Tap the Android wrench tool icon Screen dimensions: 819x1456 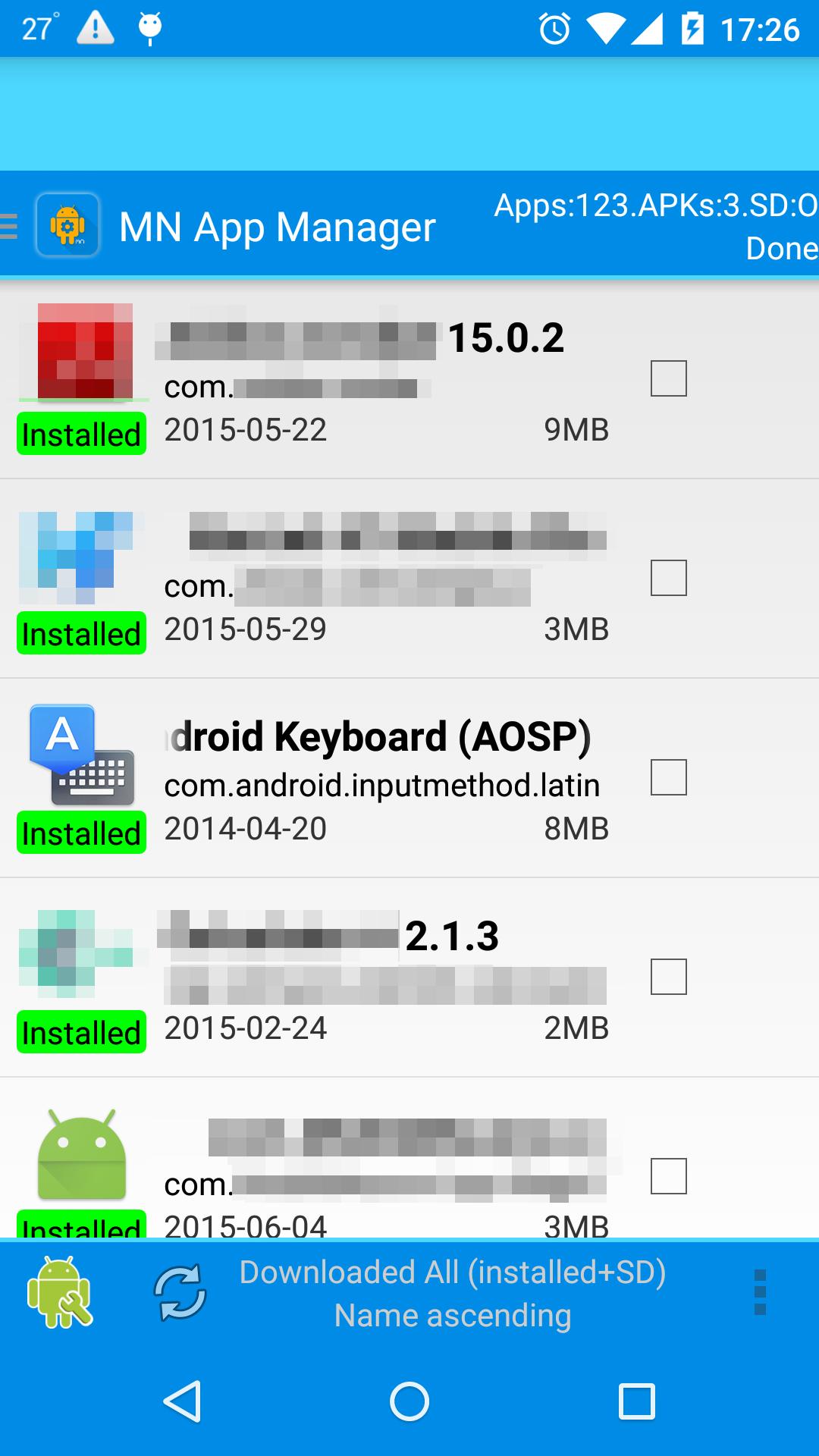tap(60, 1292)
